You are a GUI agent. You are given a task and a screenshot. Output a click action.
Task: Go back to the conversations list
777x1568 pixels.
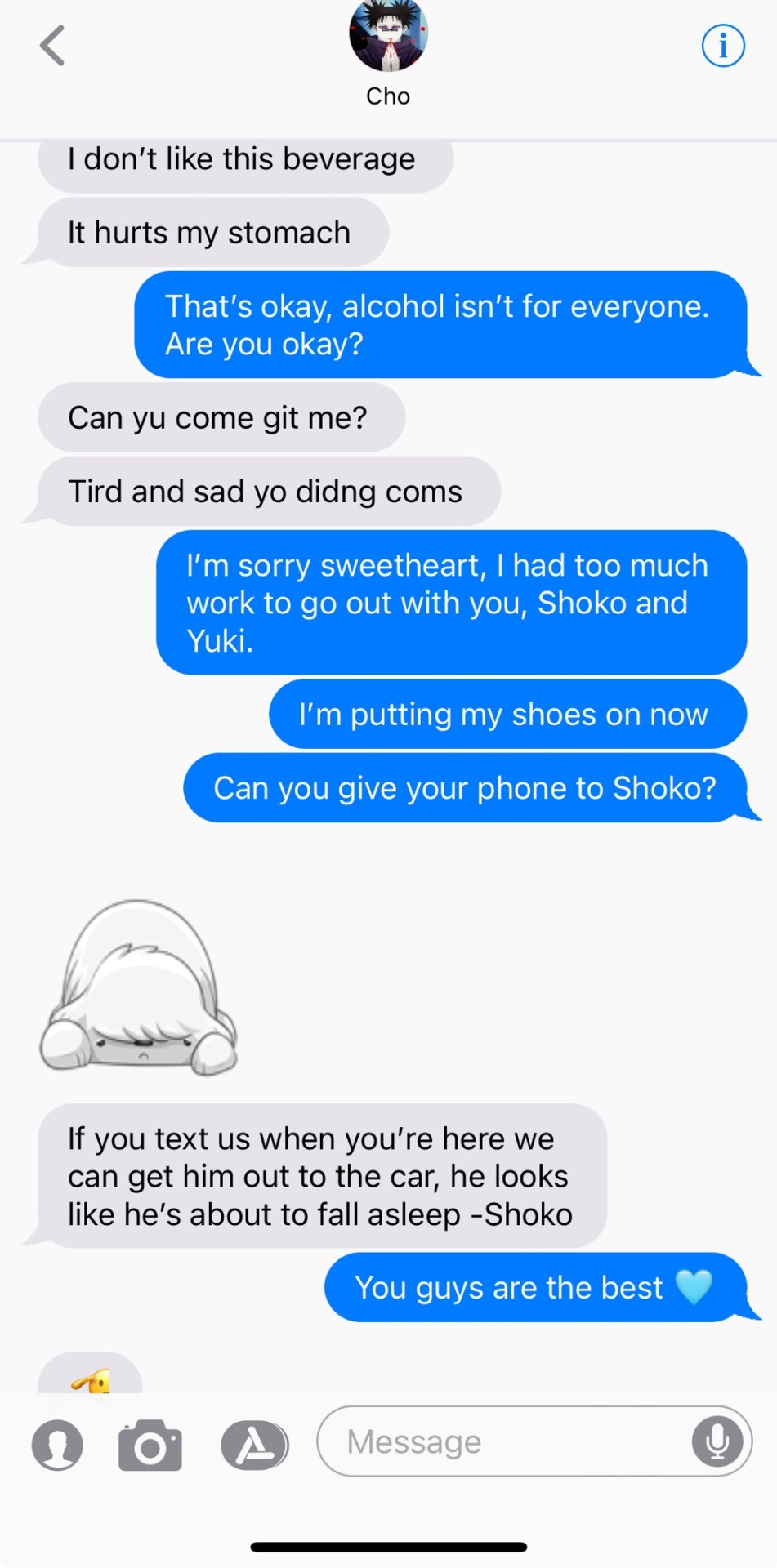point(52,46)
